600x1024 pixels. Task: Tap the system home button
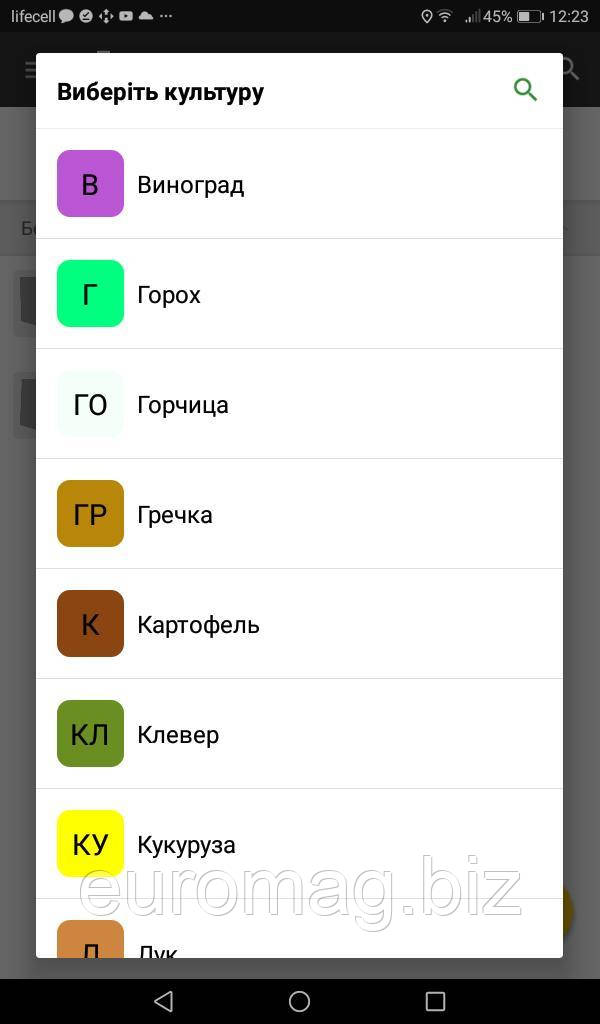click(x=299, y=1000)
